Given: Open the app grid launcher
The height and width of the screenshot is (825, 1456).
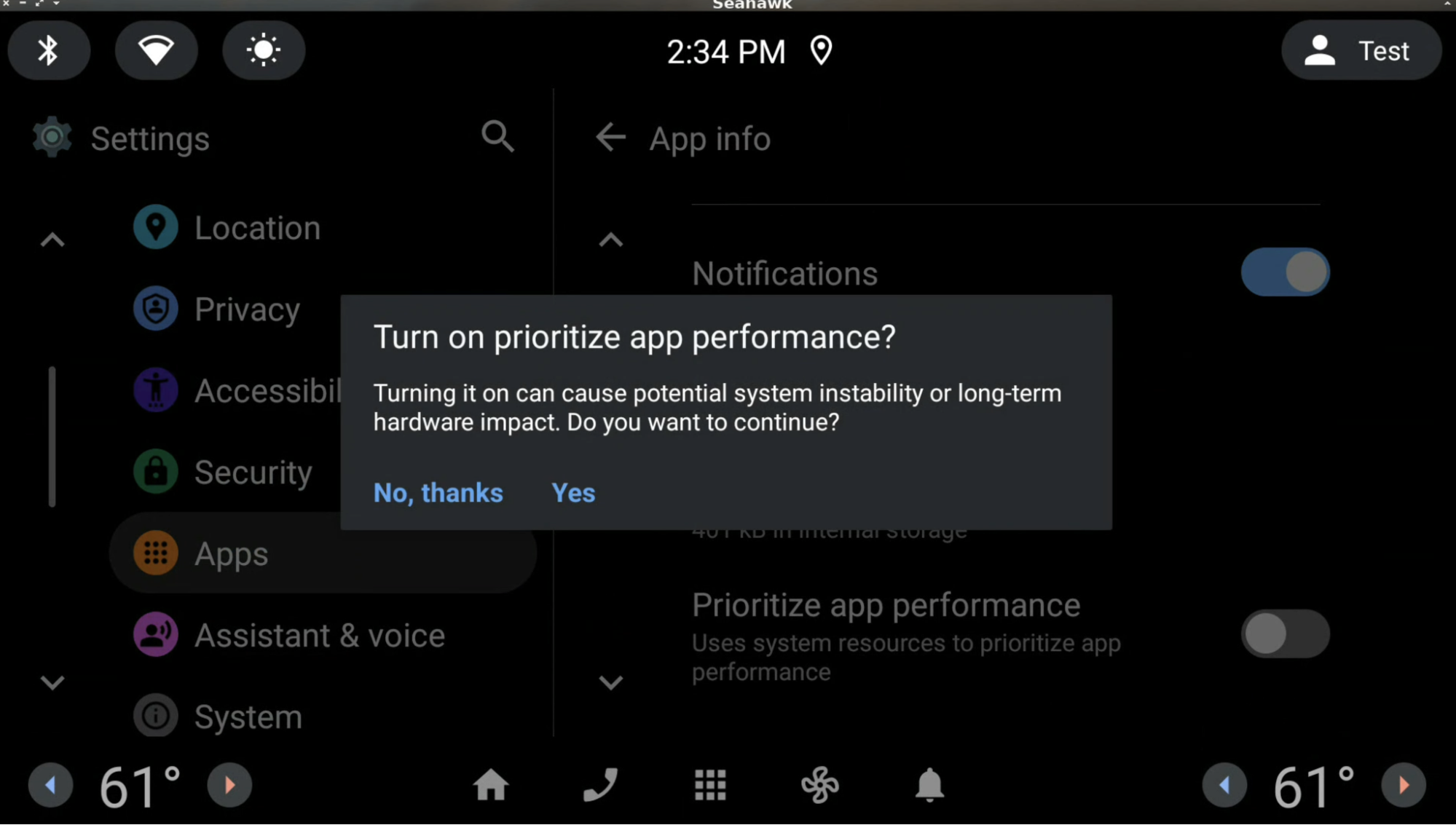Looking at the screenshot, I should 710,785.
